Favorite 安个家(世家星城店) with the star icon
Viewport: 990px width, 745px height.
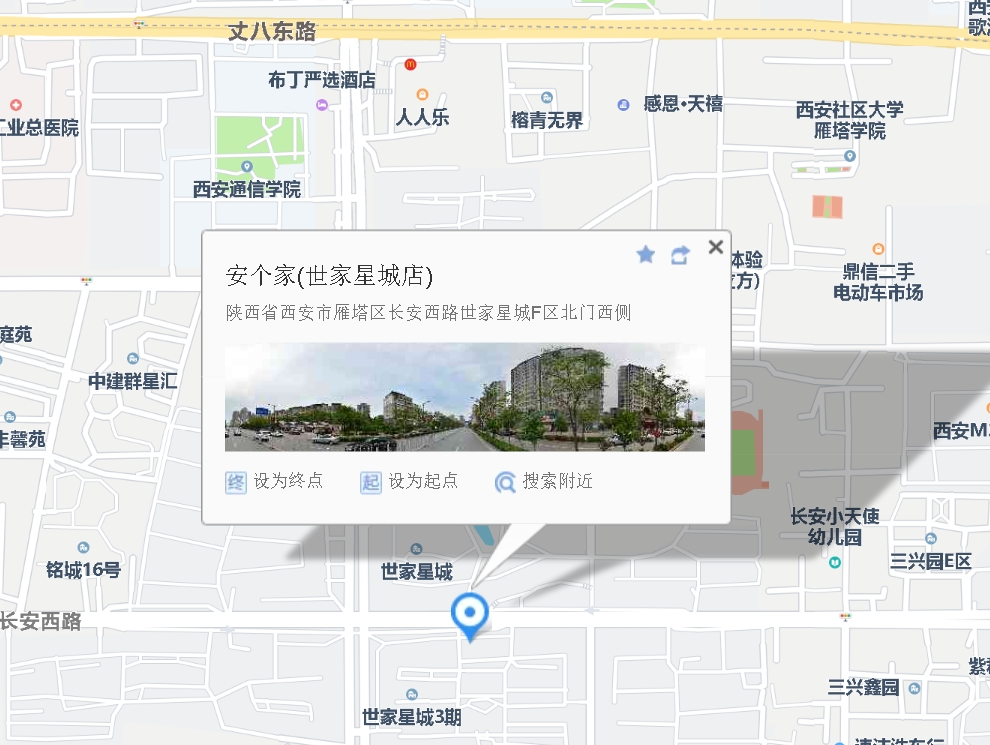pyautogui.click(x=646, y=255)
